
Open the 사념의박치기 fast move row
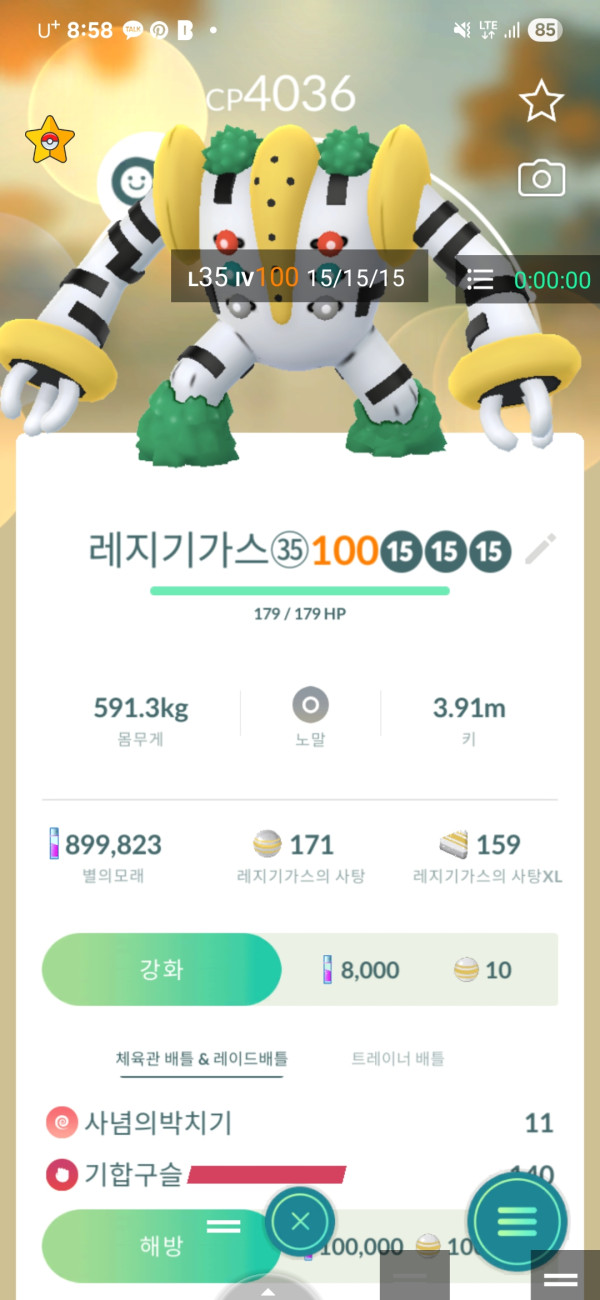(300, 1123)
